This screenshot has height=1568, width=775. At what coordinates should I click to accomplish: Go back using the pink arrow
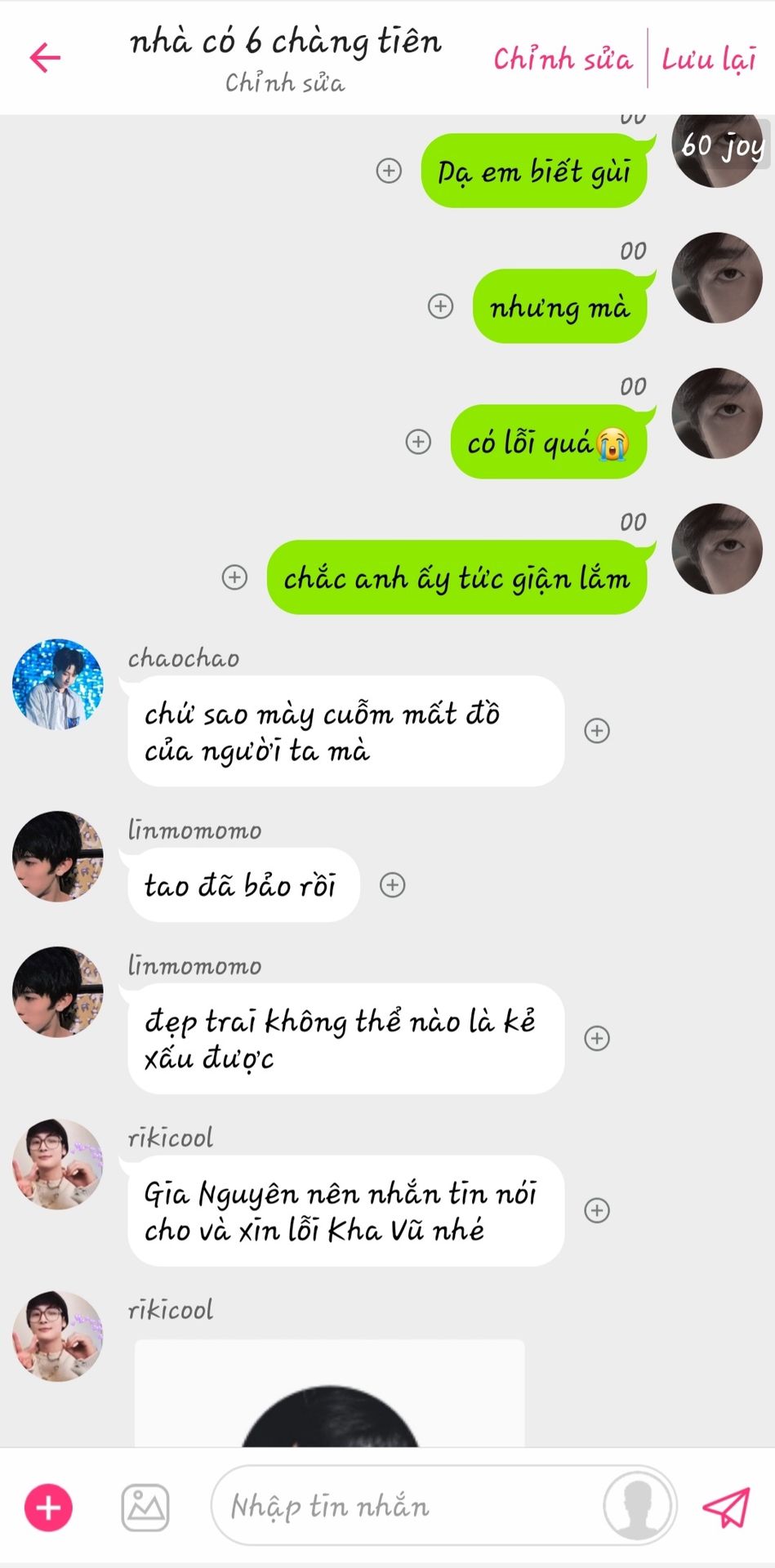46,57
